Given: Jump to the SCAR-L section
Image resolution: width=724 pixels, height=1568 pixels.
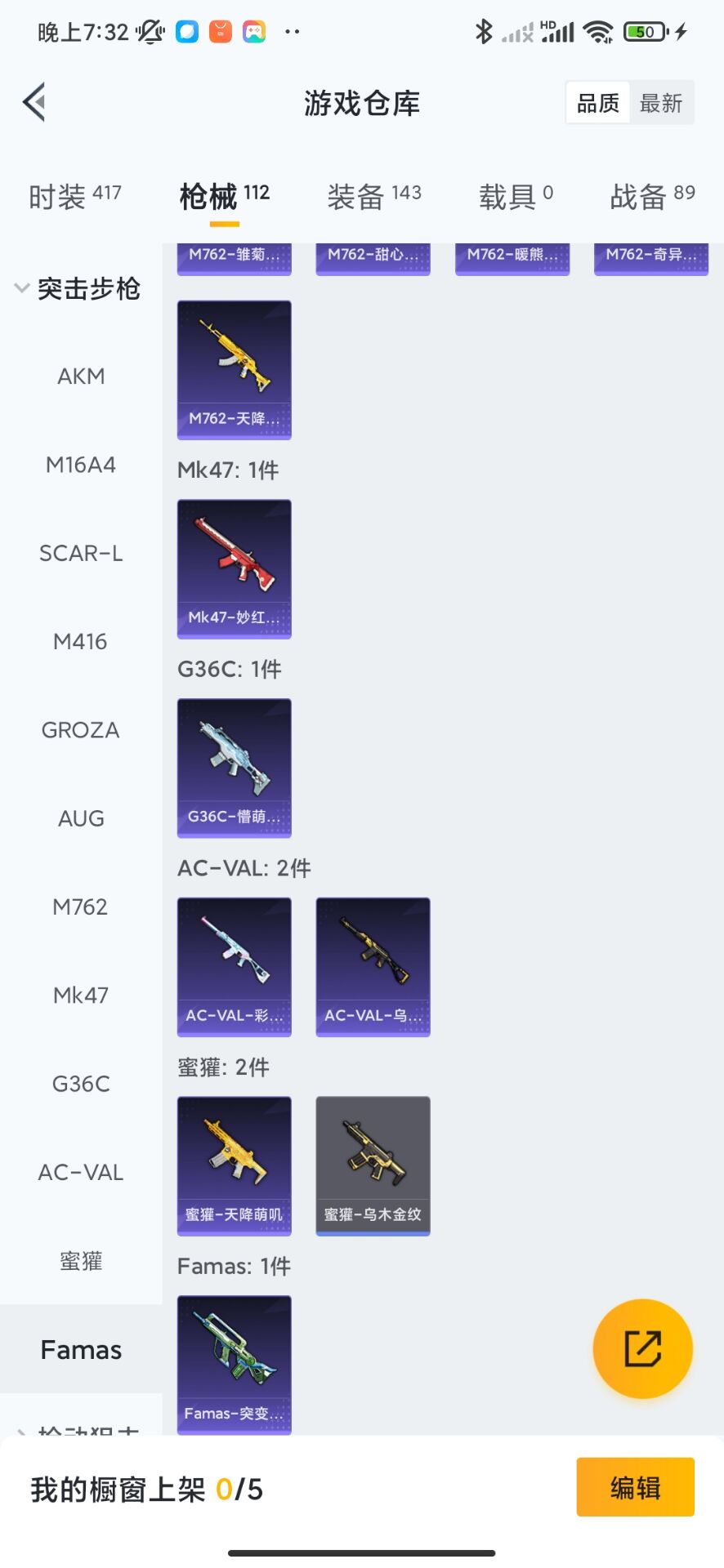Looking at the screenshot, I should coord(81,554).
